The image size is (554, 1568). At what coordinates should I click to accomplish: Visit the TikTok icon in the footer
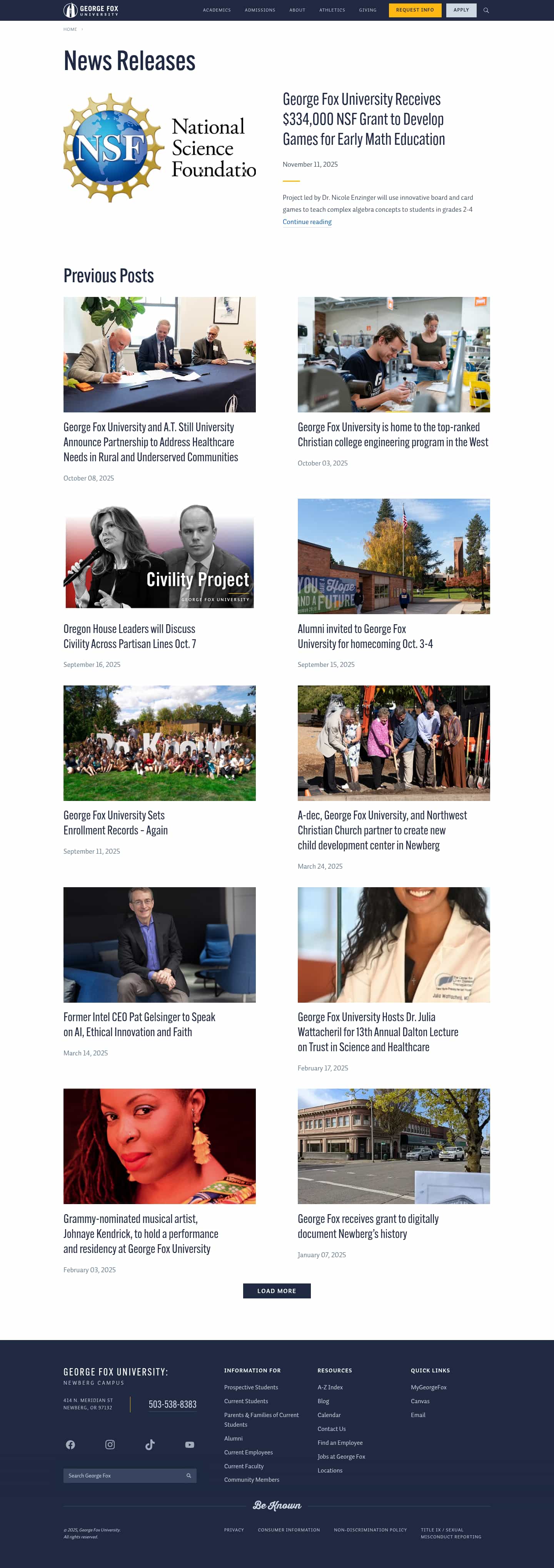(x=150, y=1444)
